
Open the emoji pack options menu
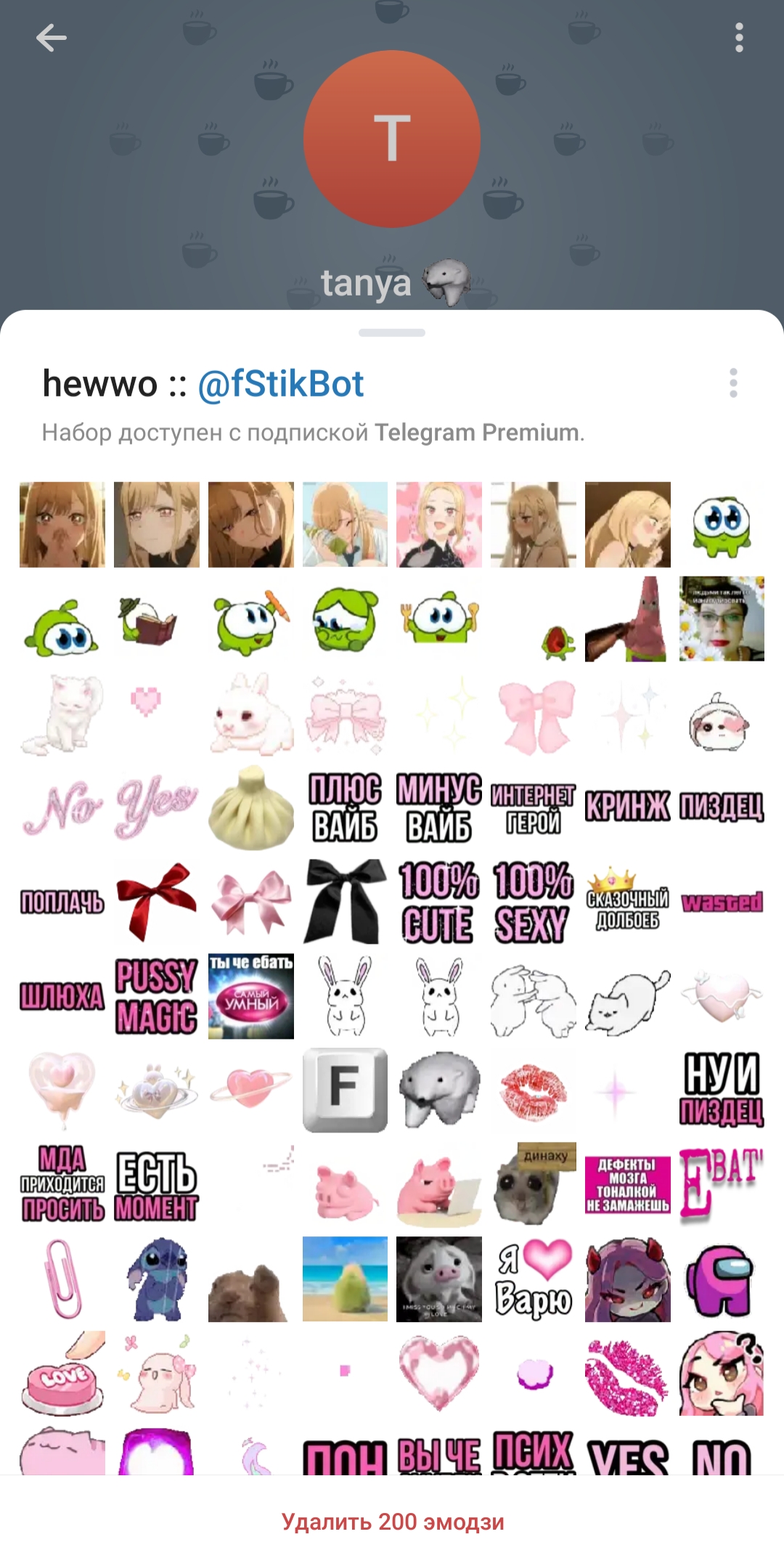coord(733,383)
